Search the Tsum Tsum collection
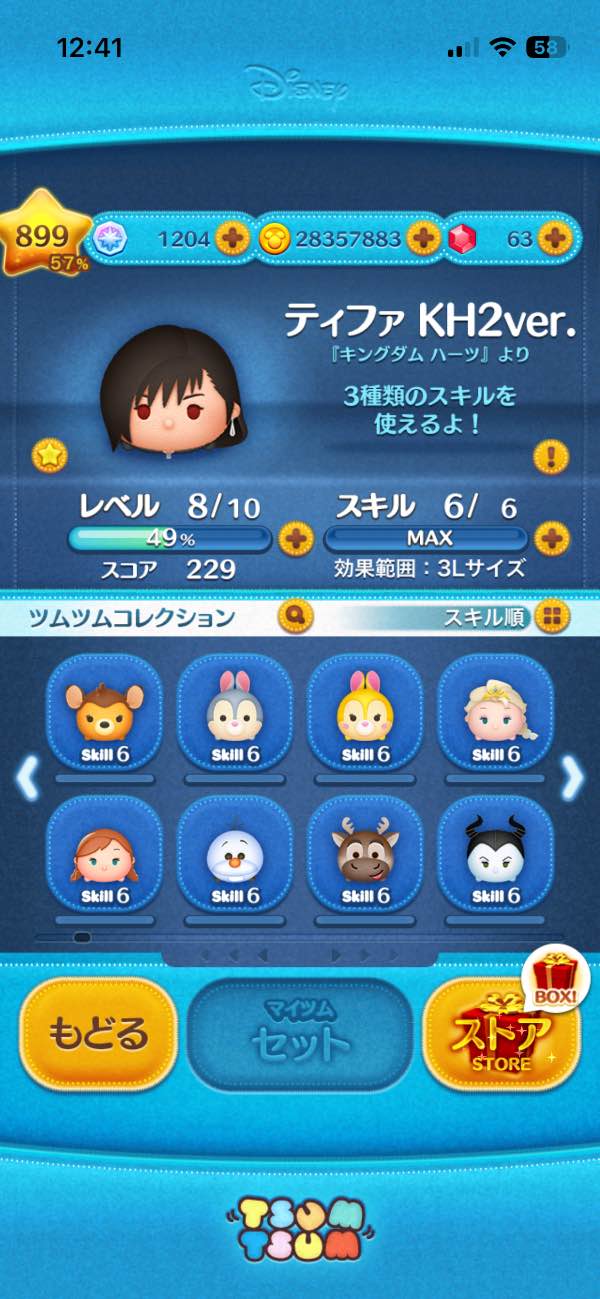The height and width of the screenshot is (1299, 600). (296, 616)
